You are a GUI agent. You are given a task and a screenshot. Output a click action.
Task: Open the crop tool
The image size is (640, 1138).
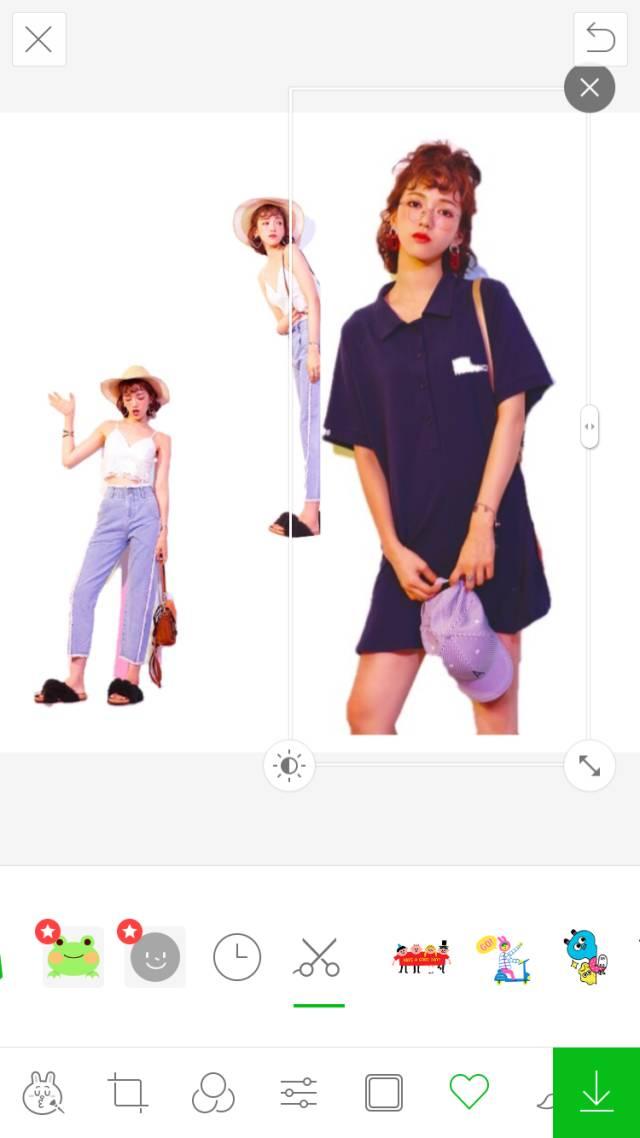click(128, 1092)
